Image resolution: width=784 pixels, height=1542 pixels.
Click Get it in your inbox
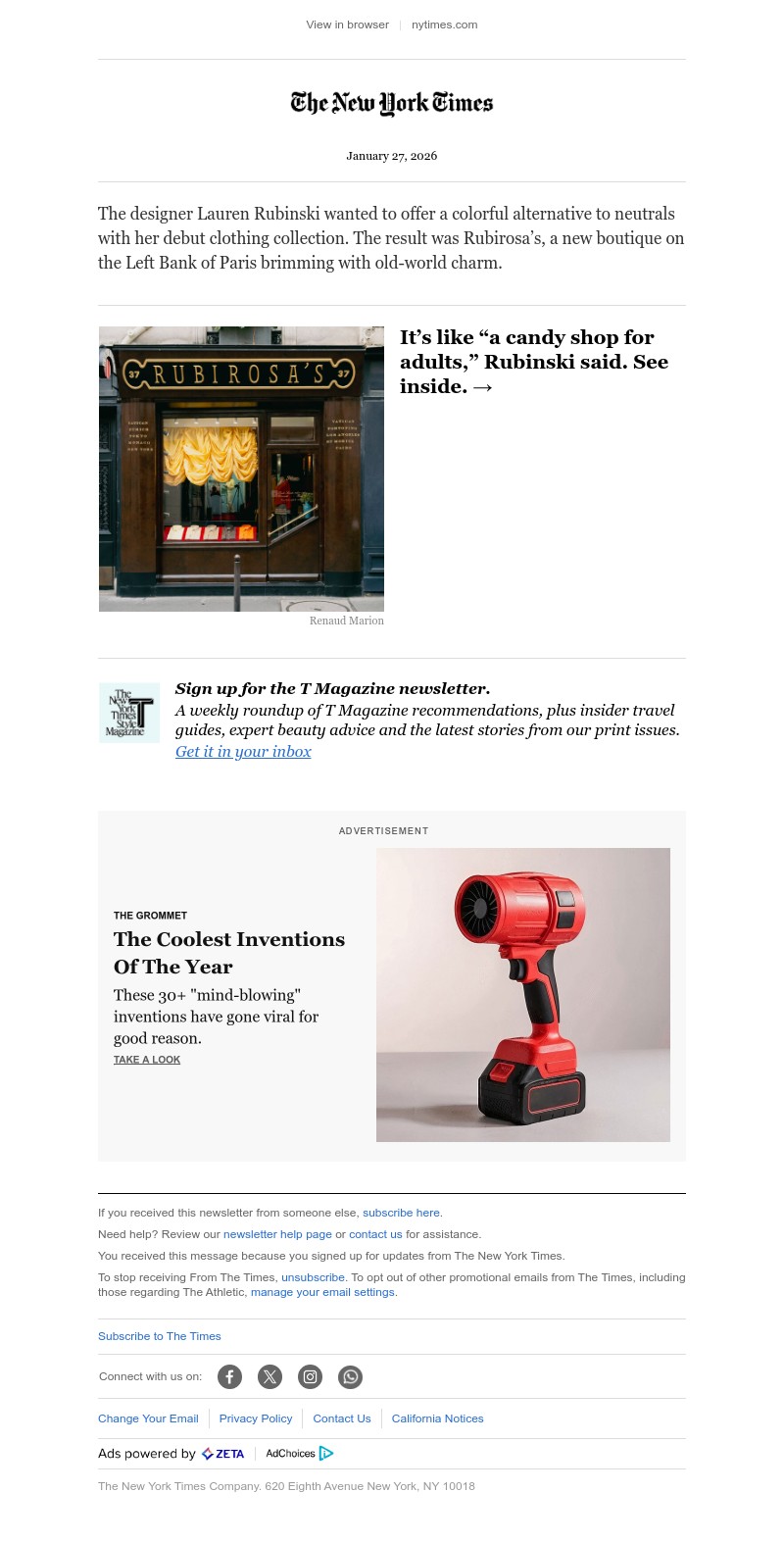[x=243, y=752]
